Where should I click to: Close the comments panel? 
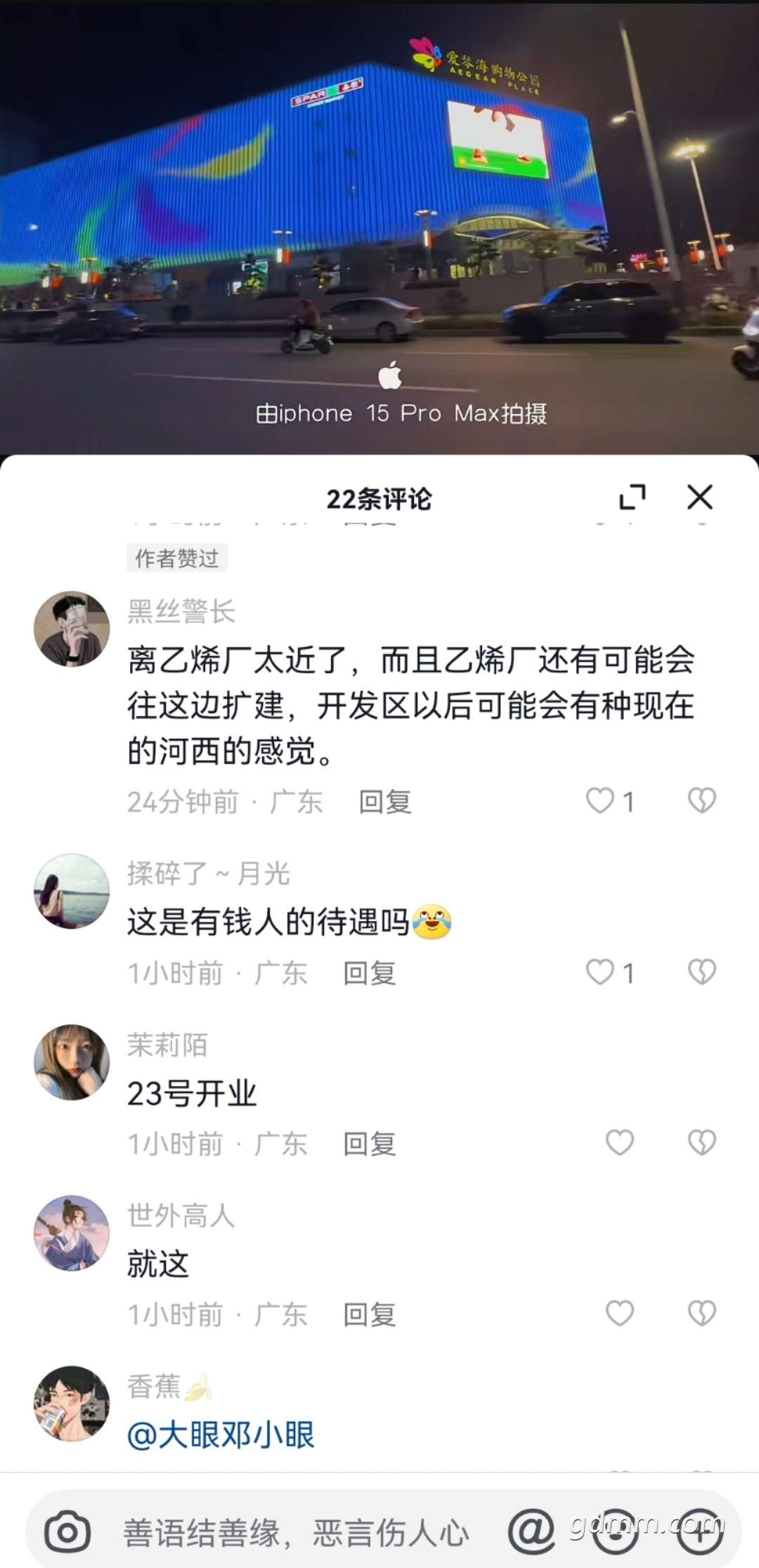pos(700,497)
